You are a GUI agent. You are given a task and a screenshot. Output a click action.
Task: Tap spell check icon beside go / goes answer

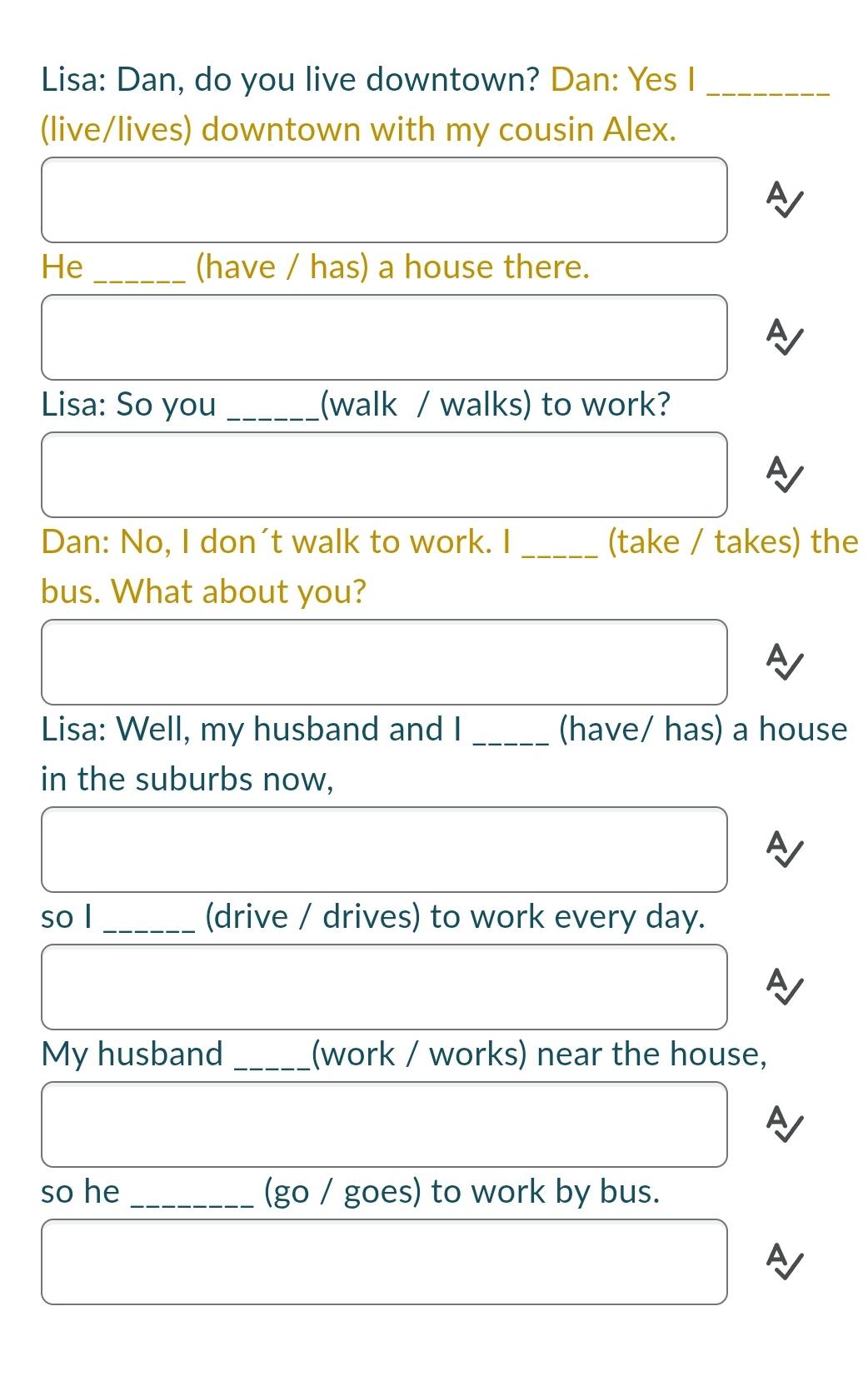[785, 1261]
